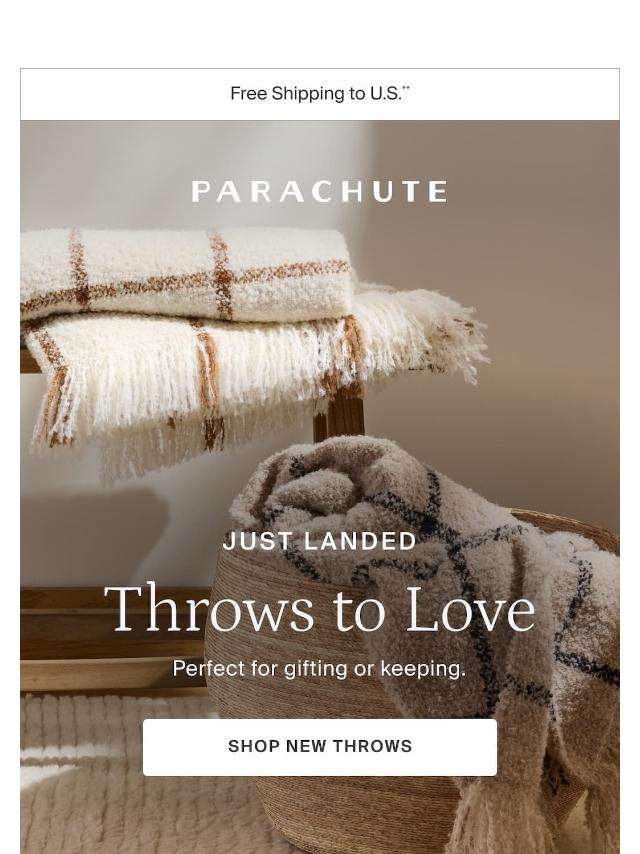Tap the Shop New Throws button
The image size is (640, 854).
[320, 747]
